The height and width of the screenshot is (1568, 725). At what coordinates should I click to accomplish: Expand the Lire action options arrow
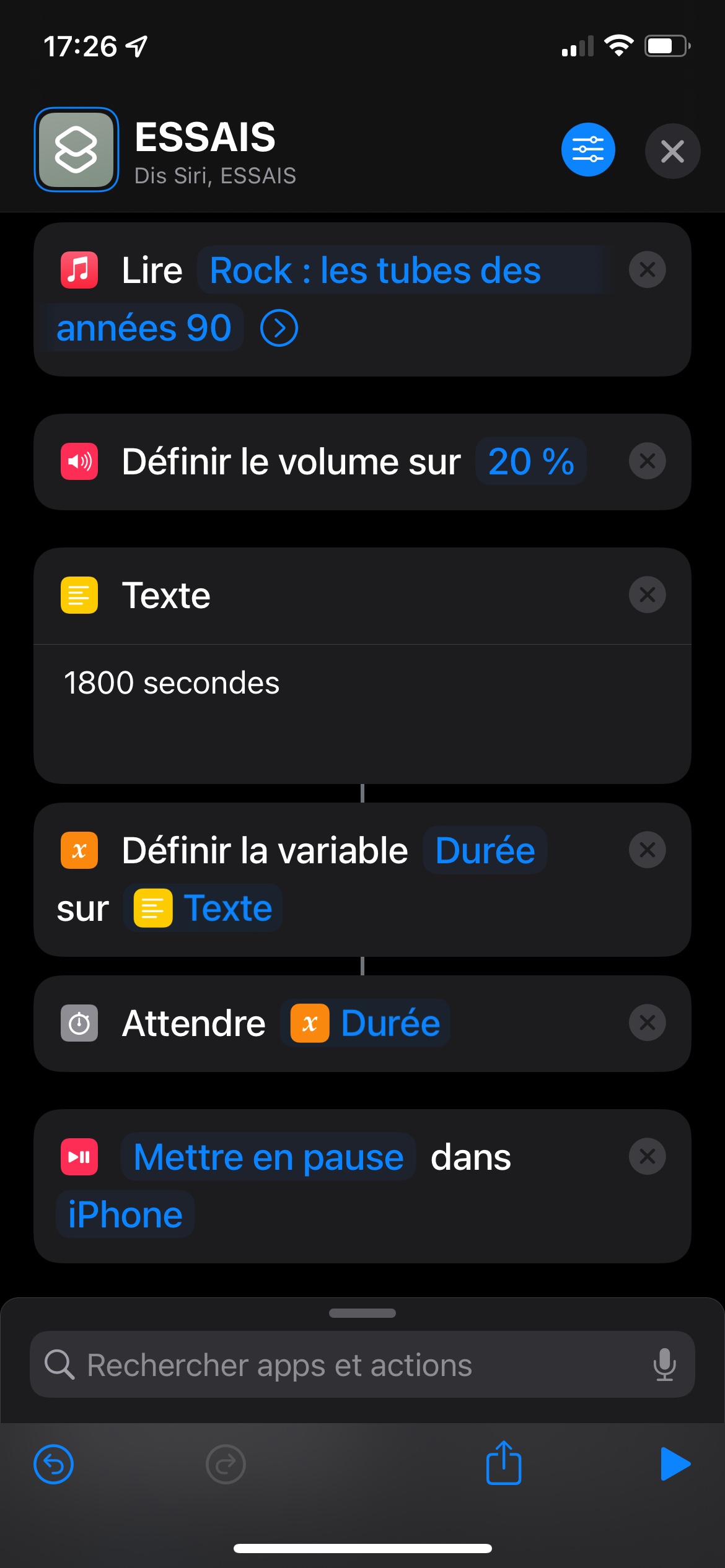tap(279, 328)
